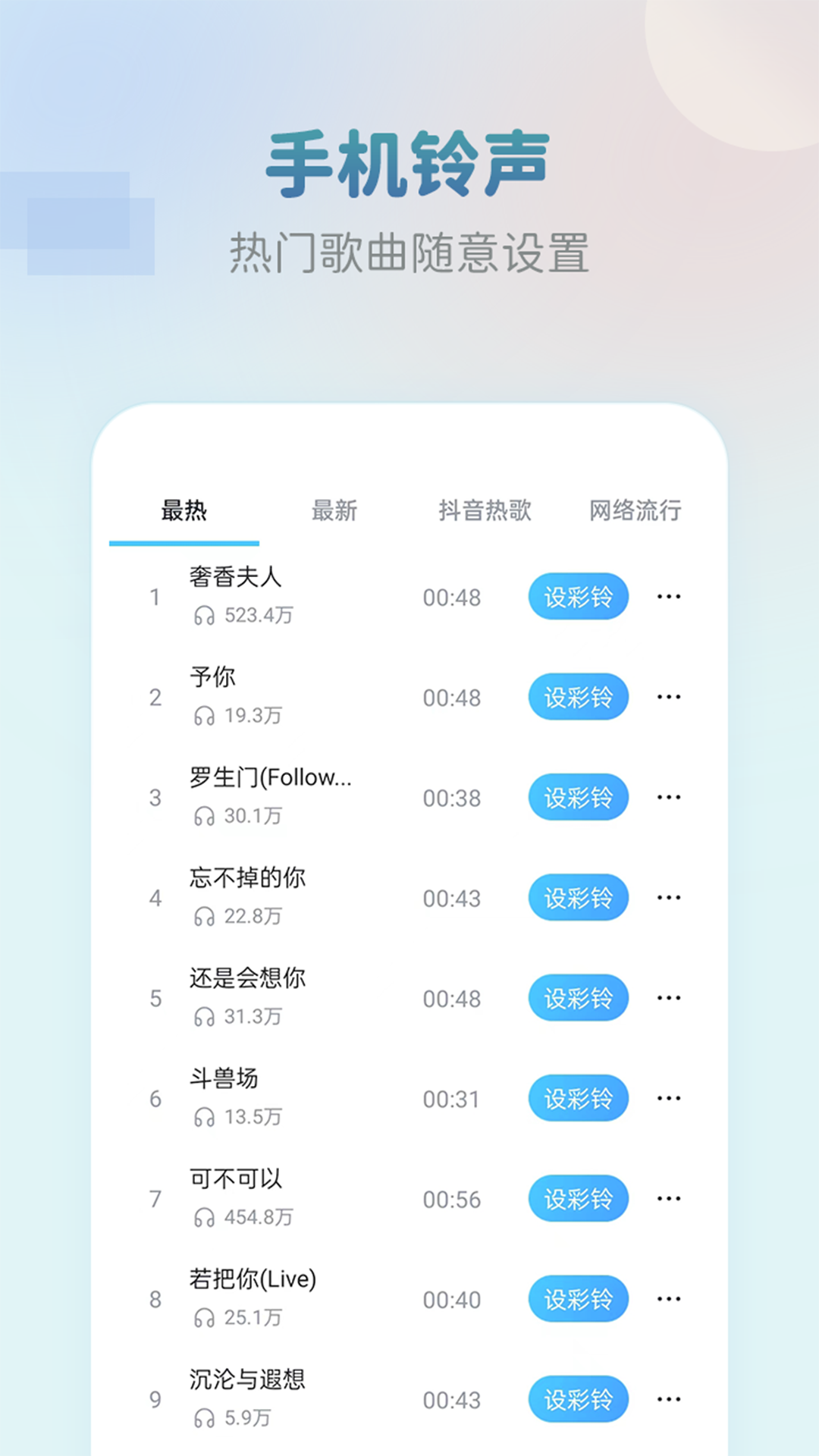Click 设彩铃 button for 还是会想你

[578, 998]
